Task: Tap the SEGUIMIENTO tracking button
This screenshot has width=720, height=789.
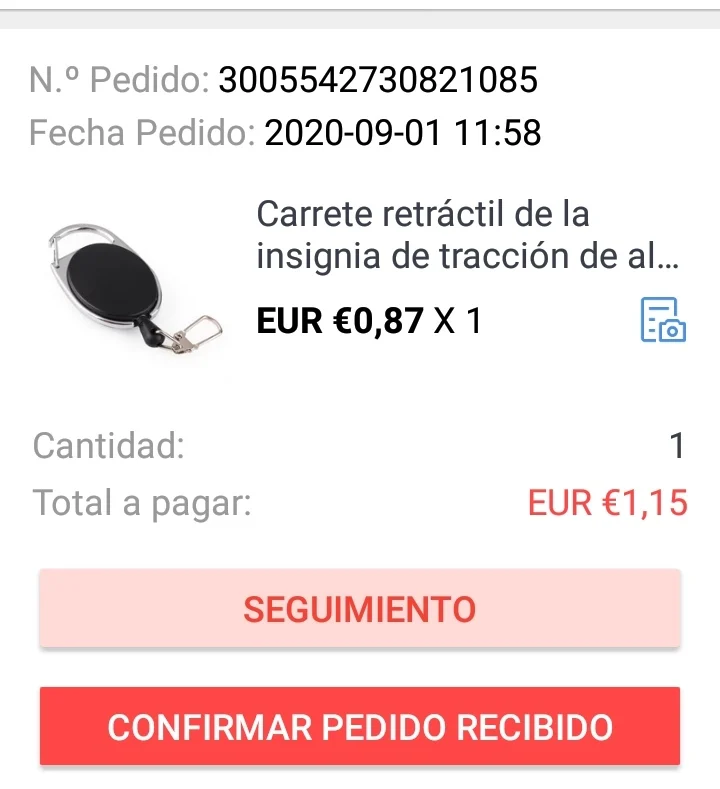Action: pyautogui.click(x=360, y=608)
